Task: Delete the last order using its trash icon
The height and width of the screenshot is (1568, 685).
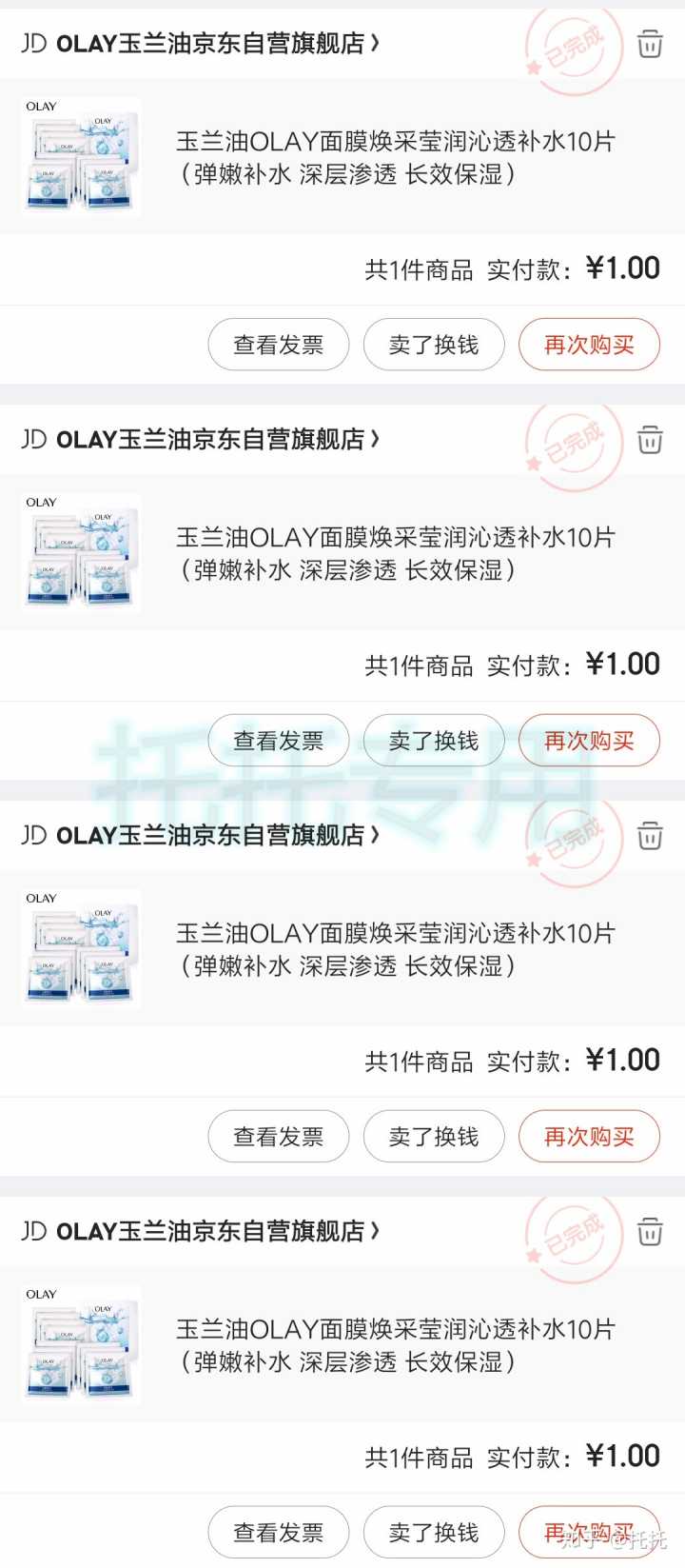Action: 650,1232
